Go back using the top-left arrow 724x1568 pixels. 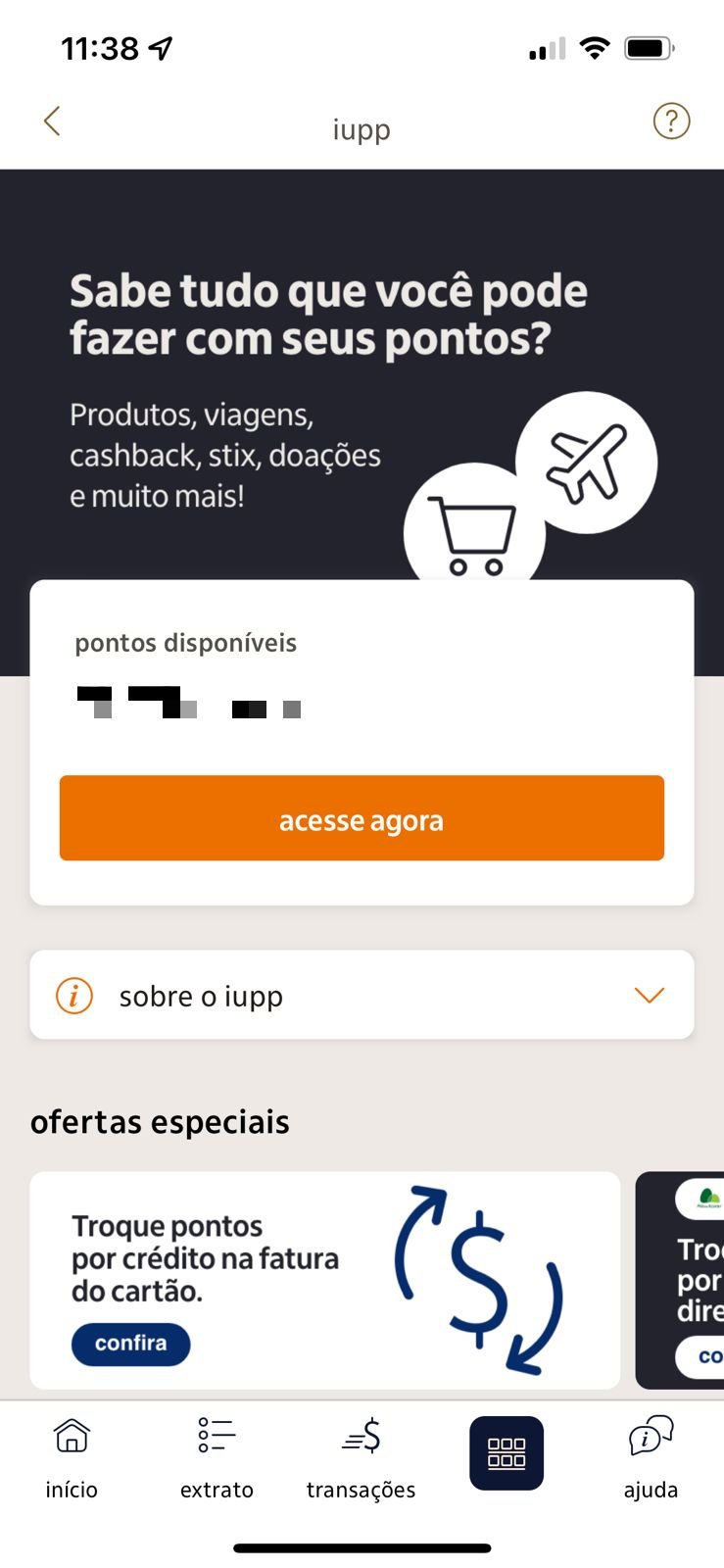[x=52, y=122]
